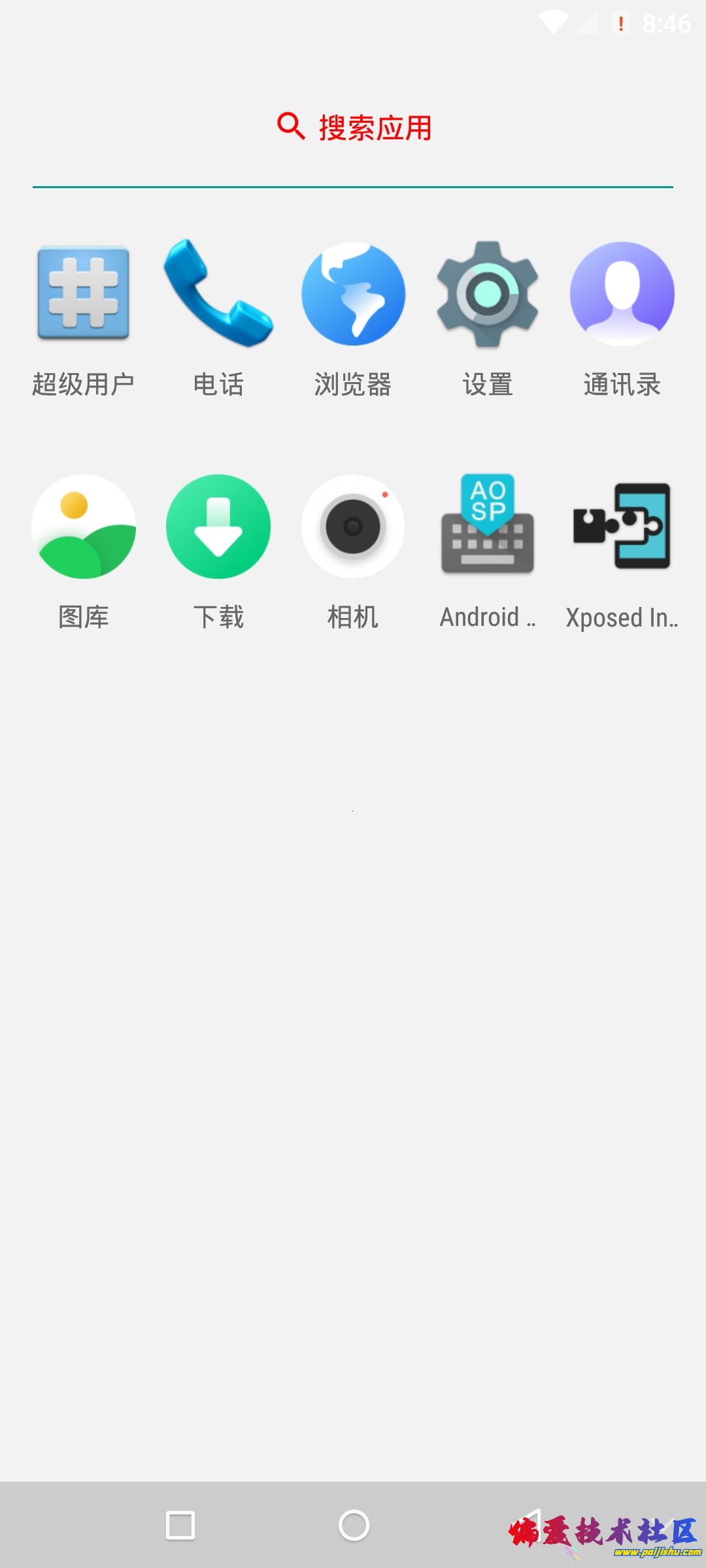Go to the home screen
The height and width of the screenshot is (1568, 706).
pos(354,1526)
